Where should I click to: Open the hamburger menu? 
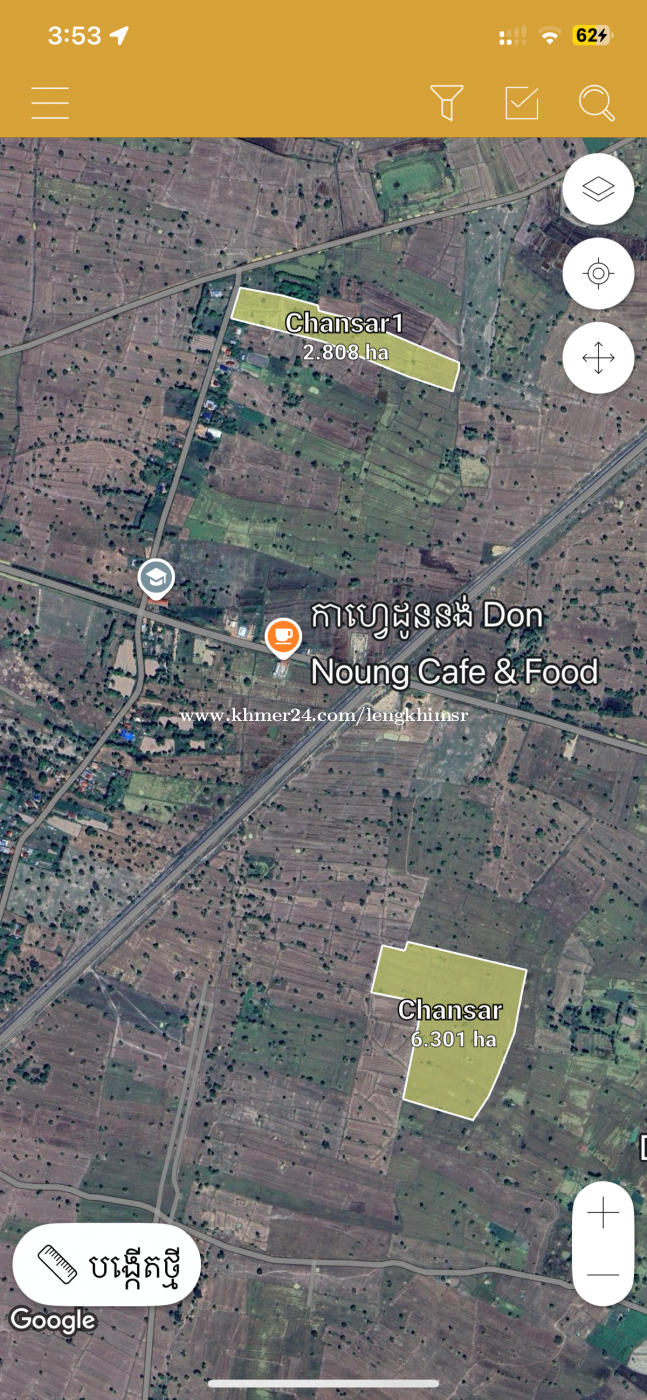(50, 103)
